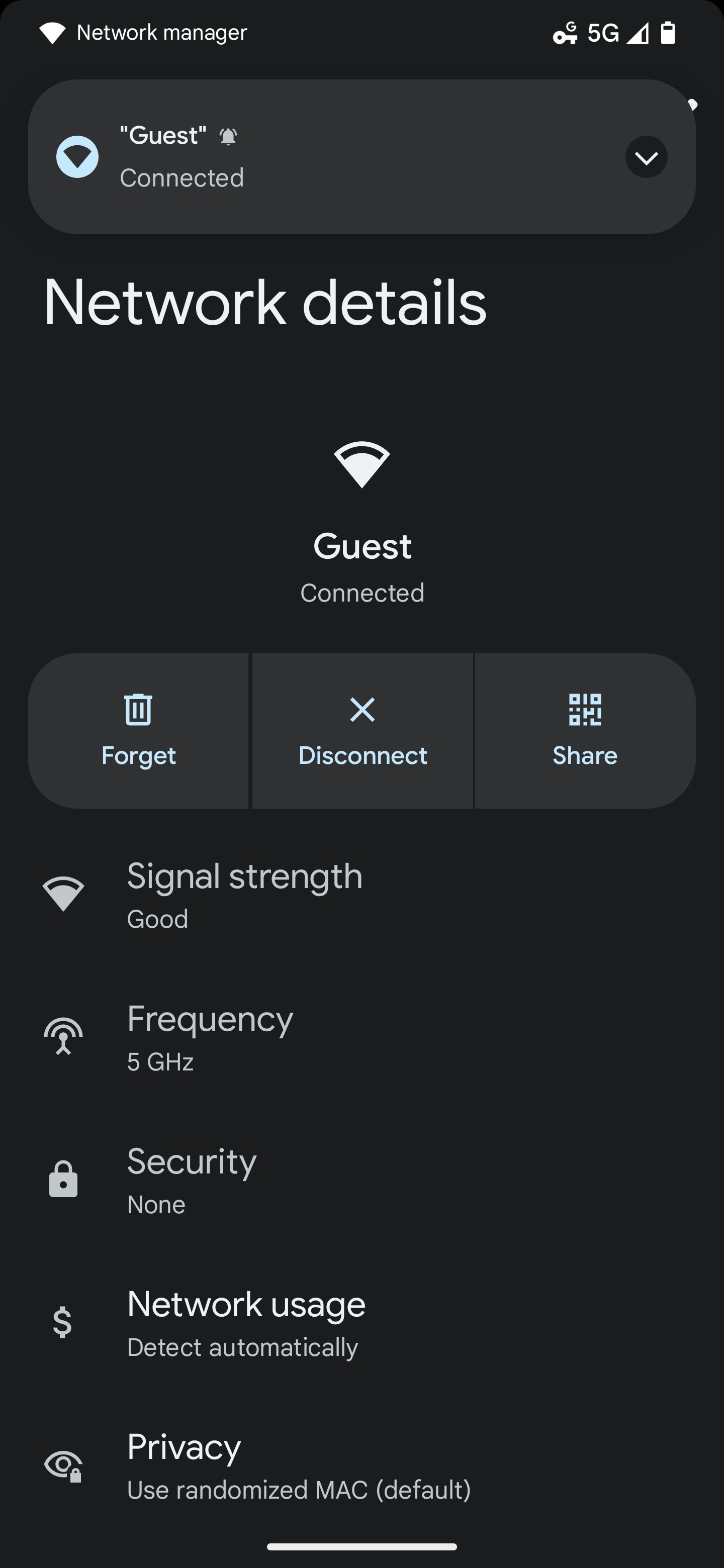
Task: Share the Guest network via QR code
Action: point(585,730)
